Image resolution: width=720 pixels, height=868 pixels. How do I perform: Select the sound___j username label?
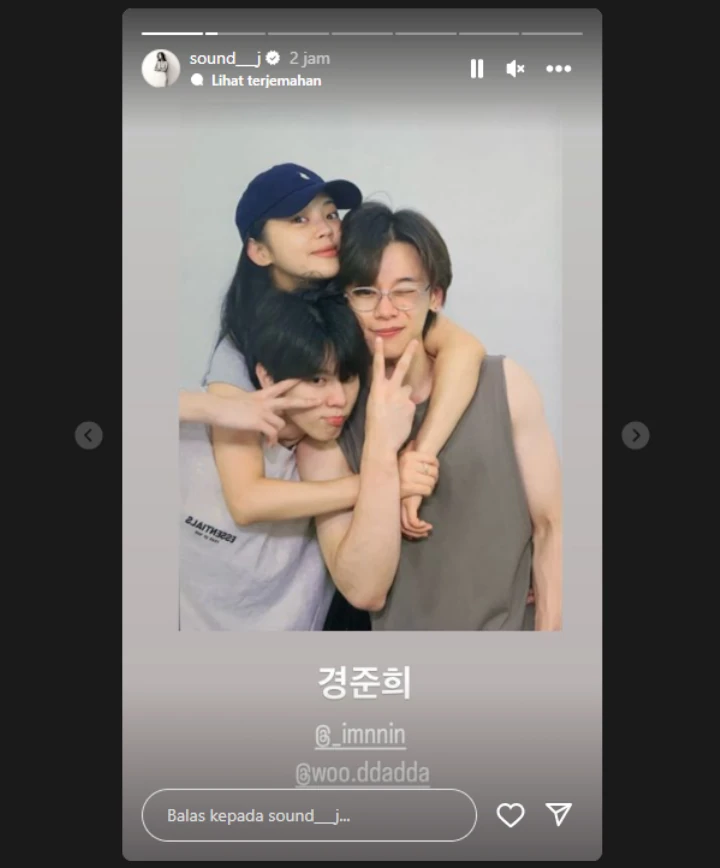click(x=225, y=57)
